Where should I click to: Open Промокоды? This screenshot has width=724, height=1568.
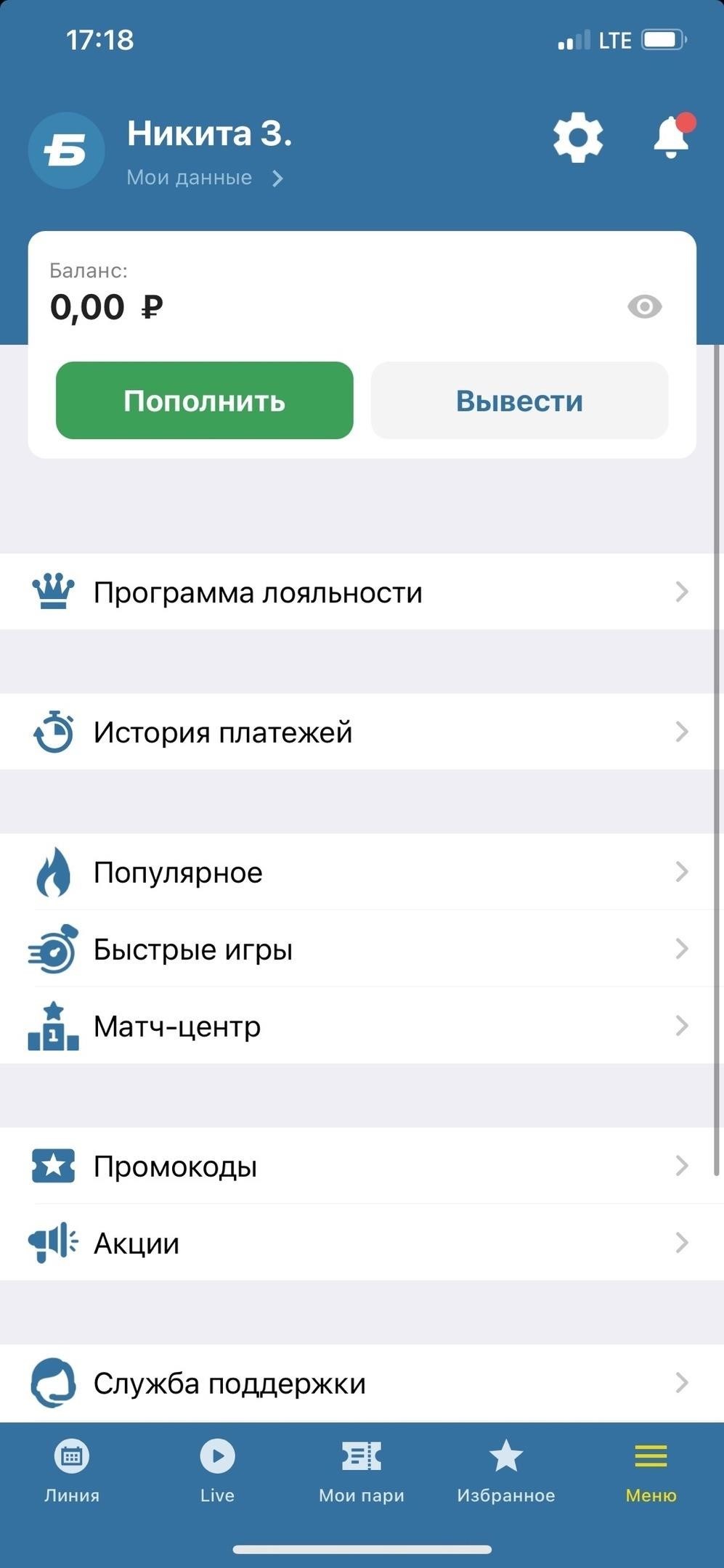pyautogui.click(x=362, y=1167)
